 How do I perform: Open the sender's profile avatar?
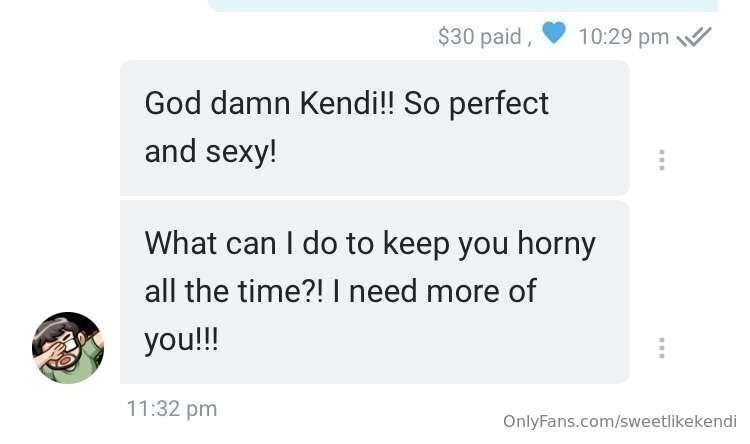[x=68, y=348]
